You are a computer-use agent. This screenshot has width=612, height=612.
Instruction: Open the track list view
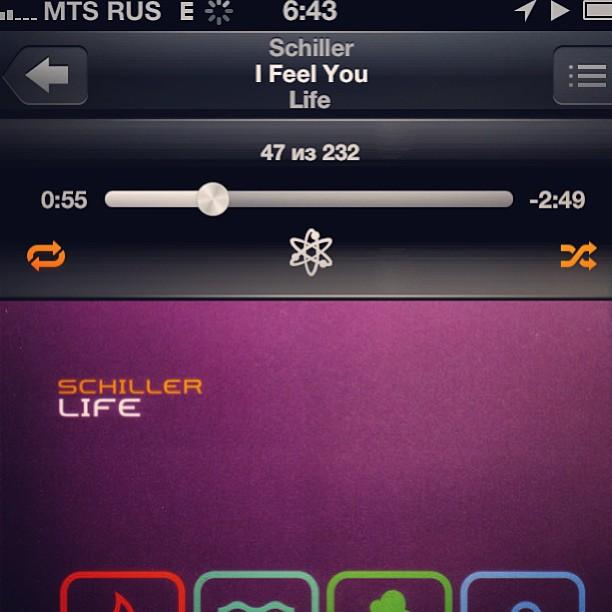point(584,75)
